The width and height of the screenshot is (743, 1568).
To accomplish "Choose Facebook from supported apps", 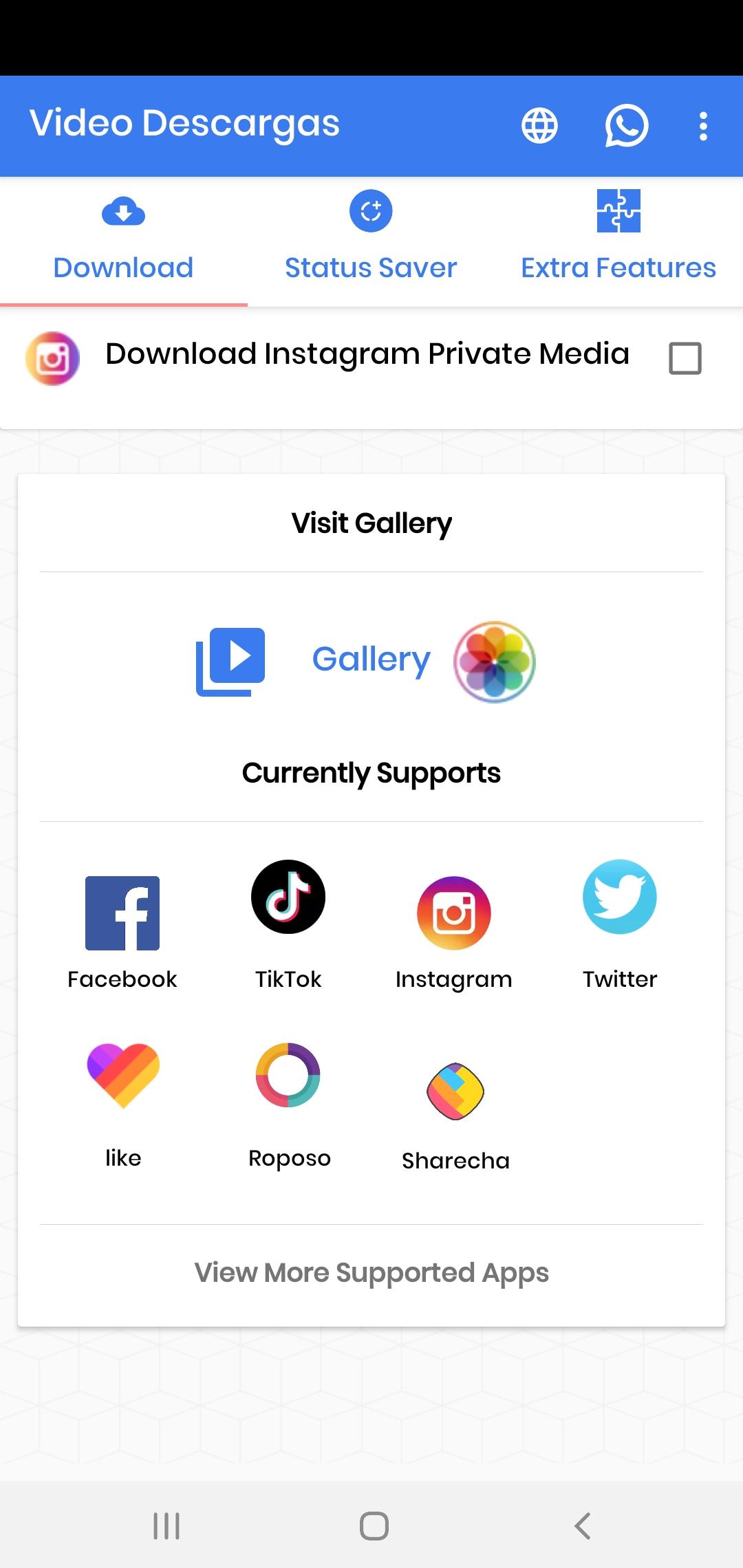I will [122, 913].
